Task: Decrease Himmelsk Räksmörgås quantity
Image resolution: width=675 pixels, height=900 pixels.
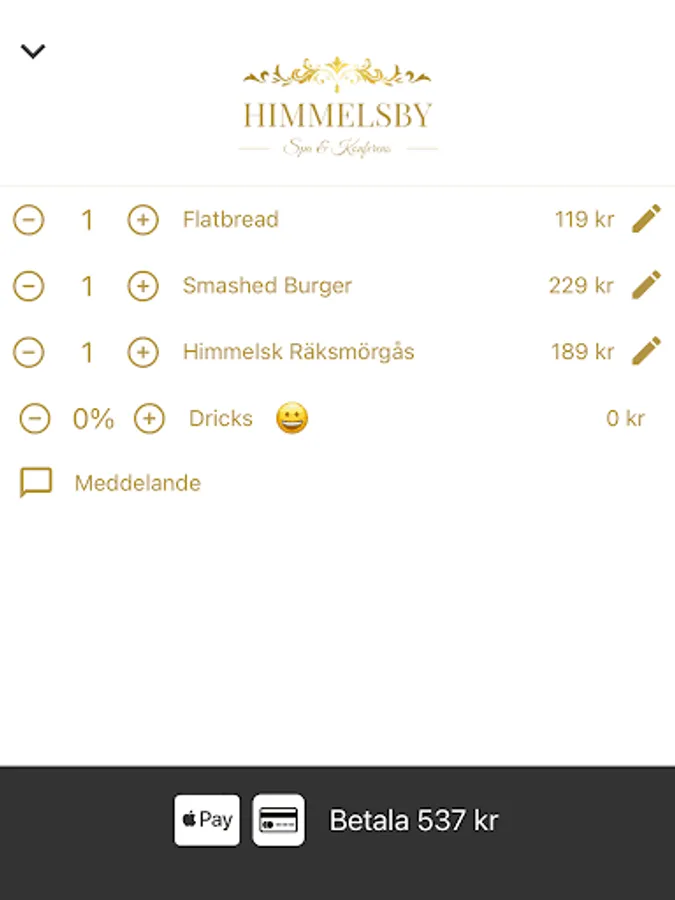Action: 28,352
